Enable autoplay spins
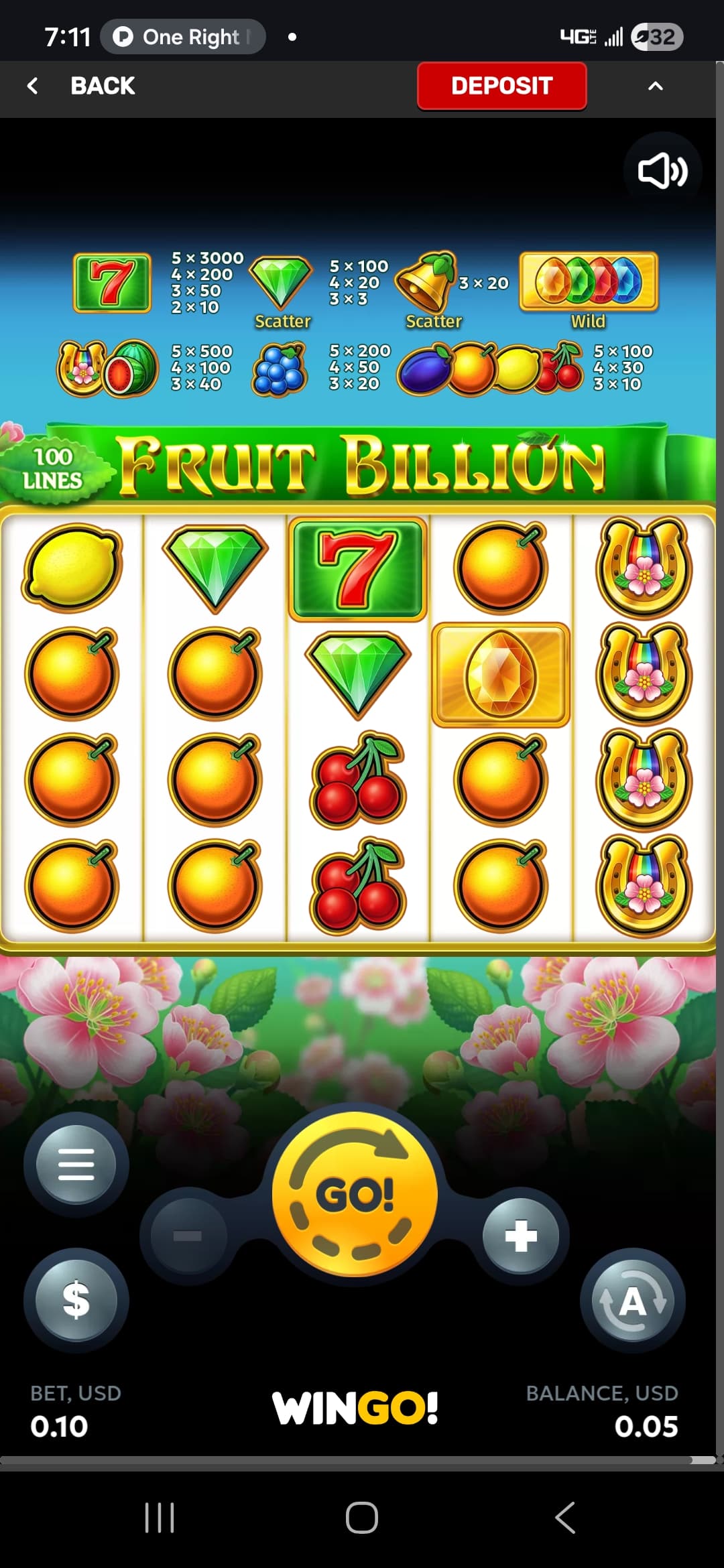 point(632,1301)
